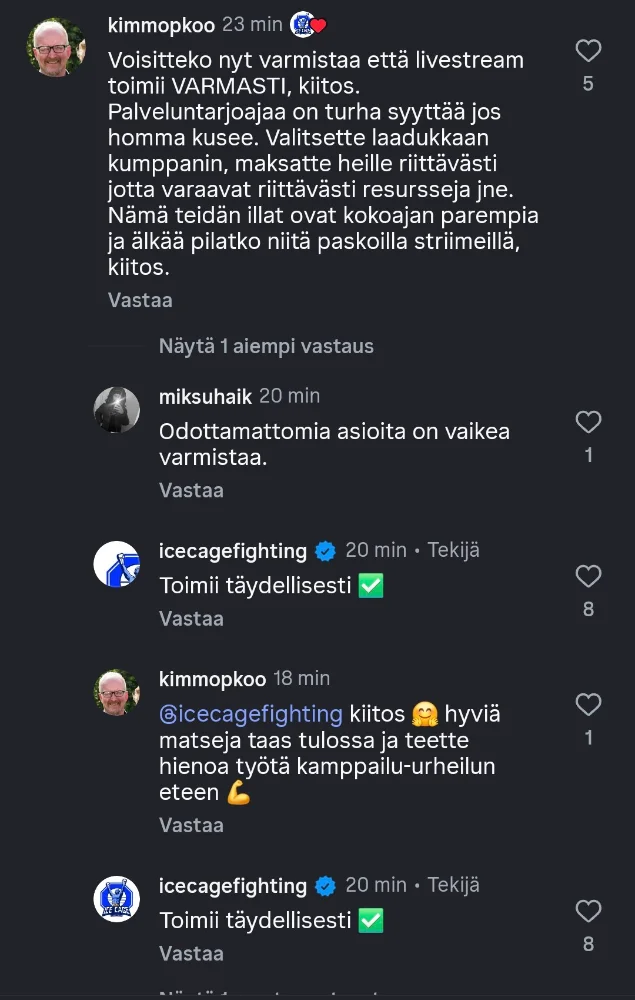Image resolution: width=635 pixels, height=1000 pixels.
Task: Tap Vastaa under kimmopkoo's livestream comment
Action: click(140, 300)
